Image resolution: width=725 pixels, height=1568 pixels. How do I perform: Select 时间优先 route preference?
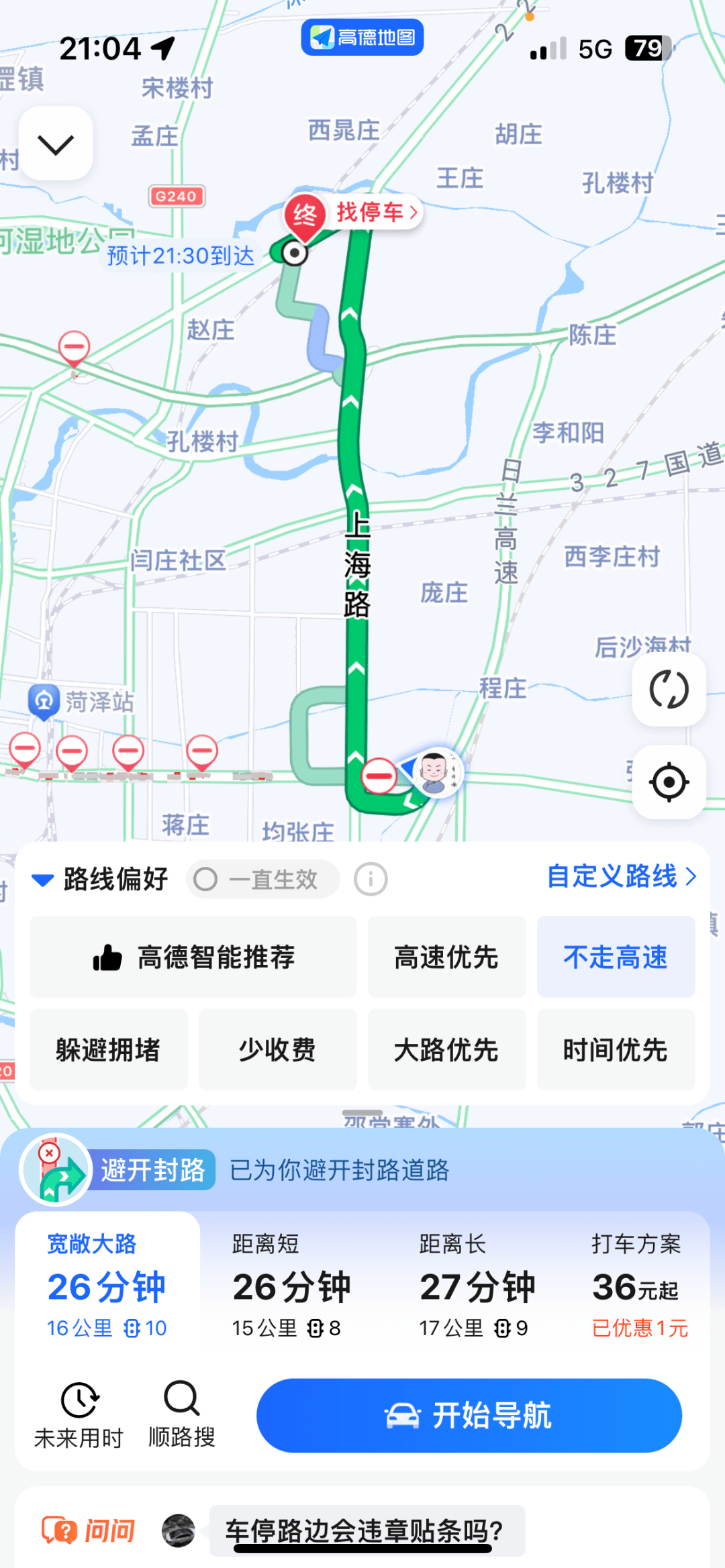[x=616, y=1050]
